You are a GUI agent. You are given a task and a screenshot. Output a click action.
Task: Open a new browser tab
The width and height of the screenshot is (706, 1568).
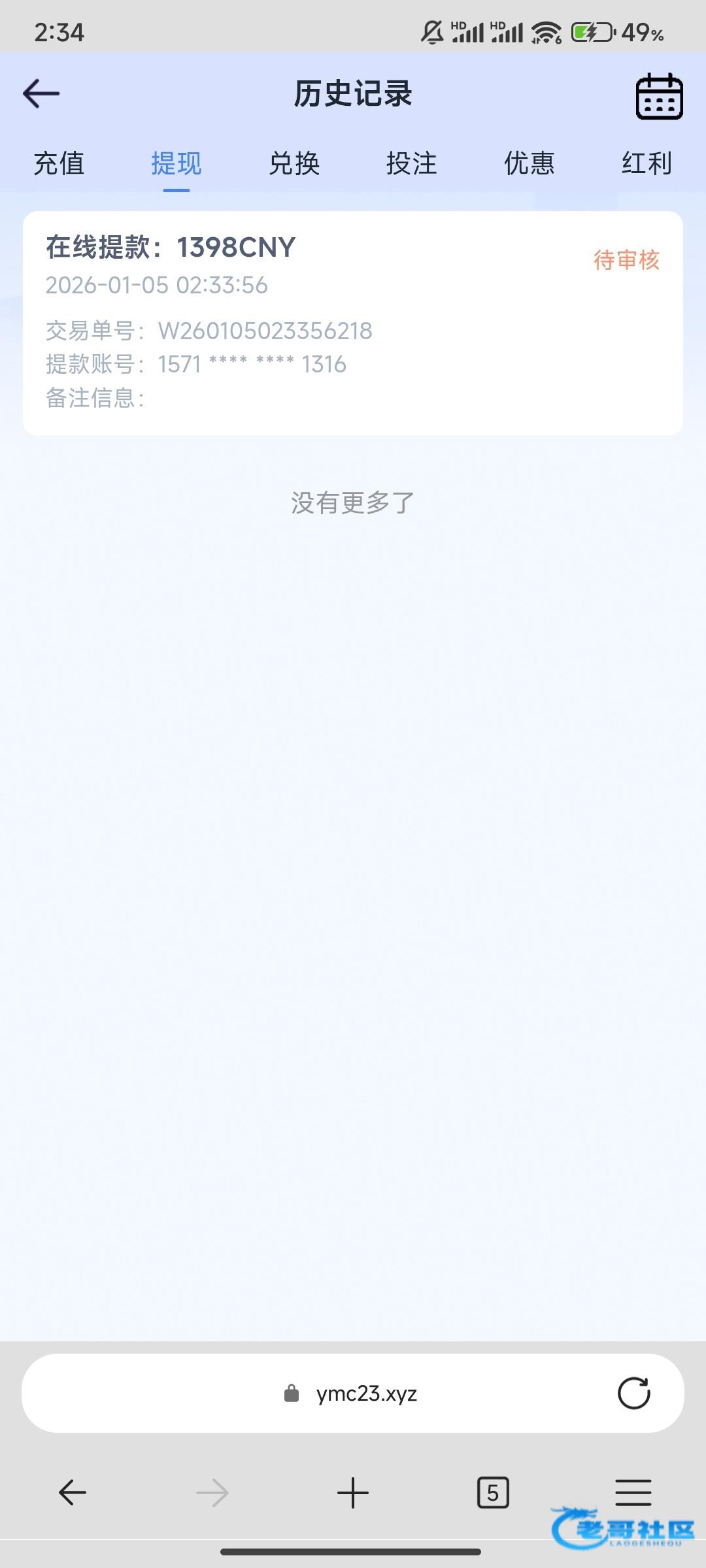pos(353,1493)
